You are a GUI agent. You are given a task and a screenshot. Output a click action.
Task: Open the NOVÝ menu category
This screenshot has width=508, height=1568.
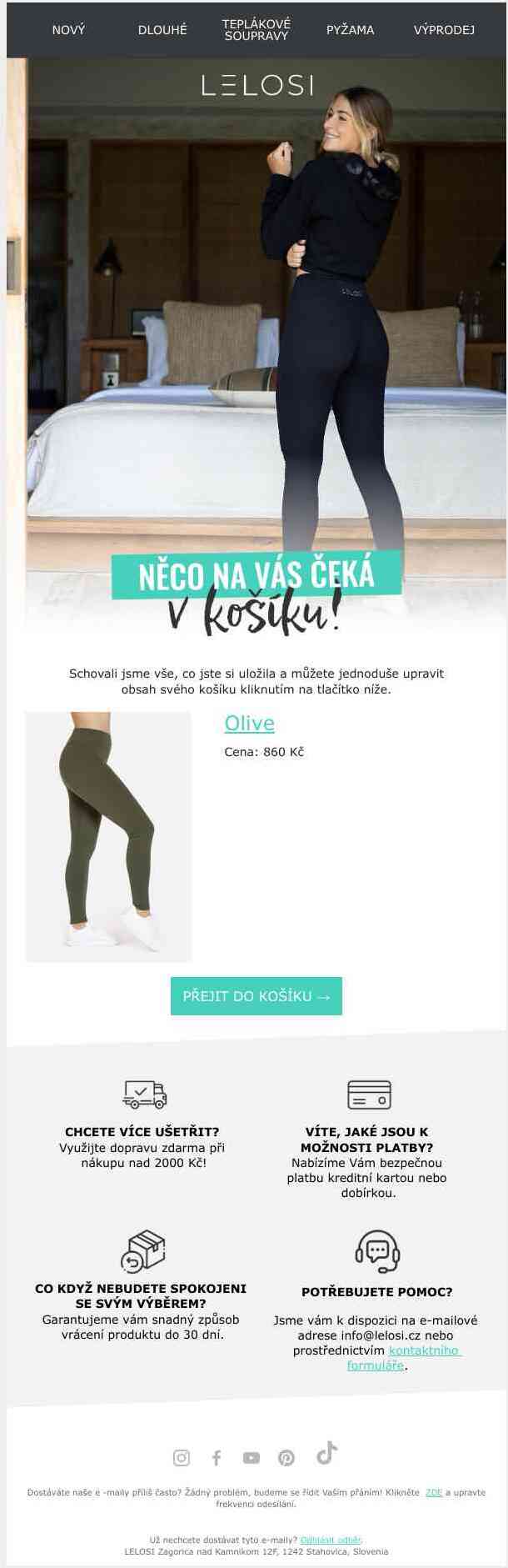68,30
